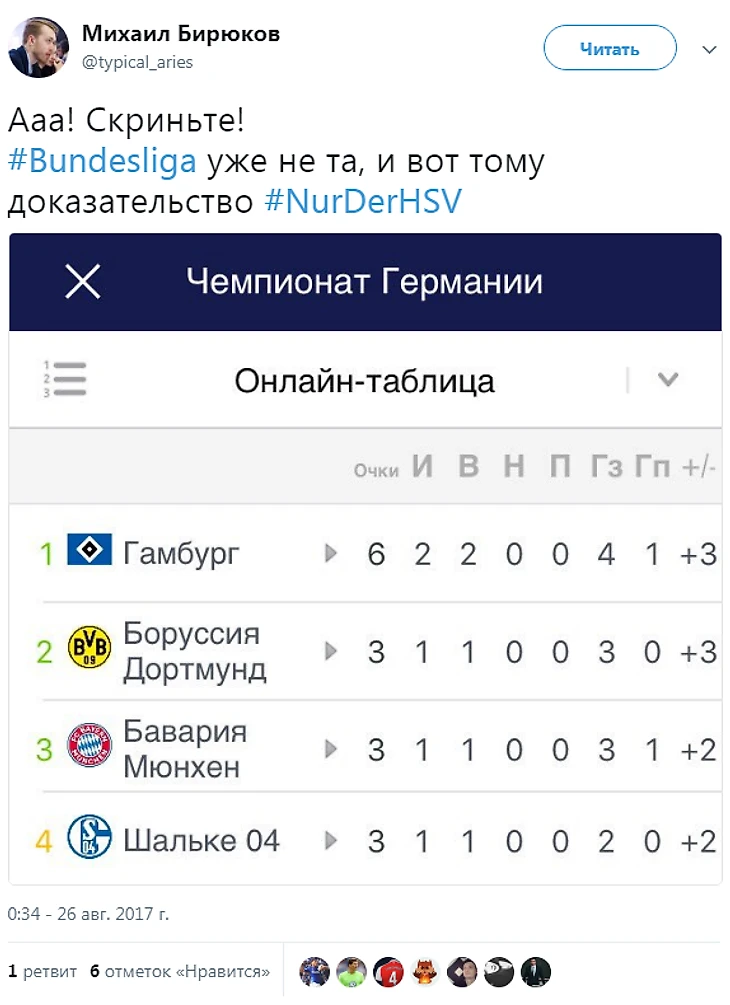730x1005 pixels.
Task: Open the tweet options chevron menu
Action: pos(709,49)
